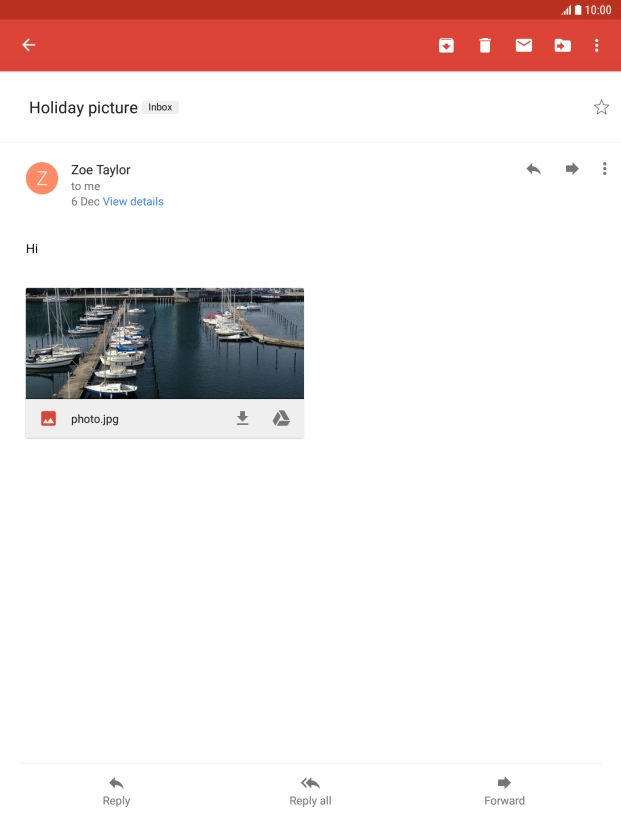This screenshot has width=621, height=828.
Task: Download photo.jpg attachment
Action: pyautogui.click(x=242, y=419)
